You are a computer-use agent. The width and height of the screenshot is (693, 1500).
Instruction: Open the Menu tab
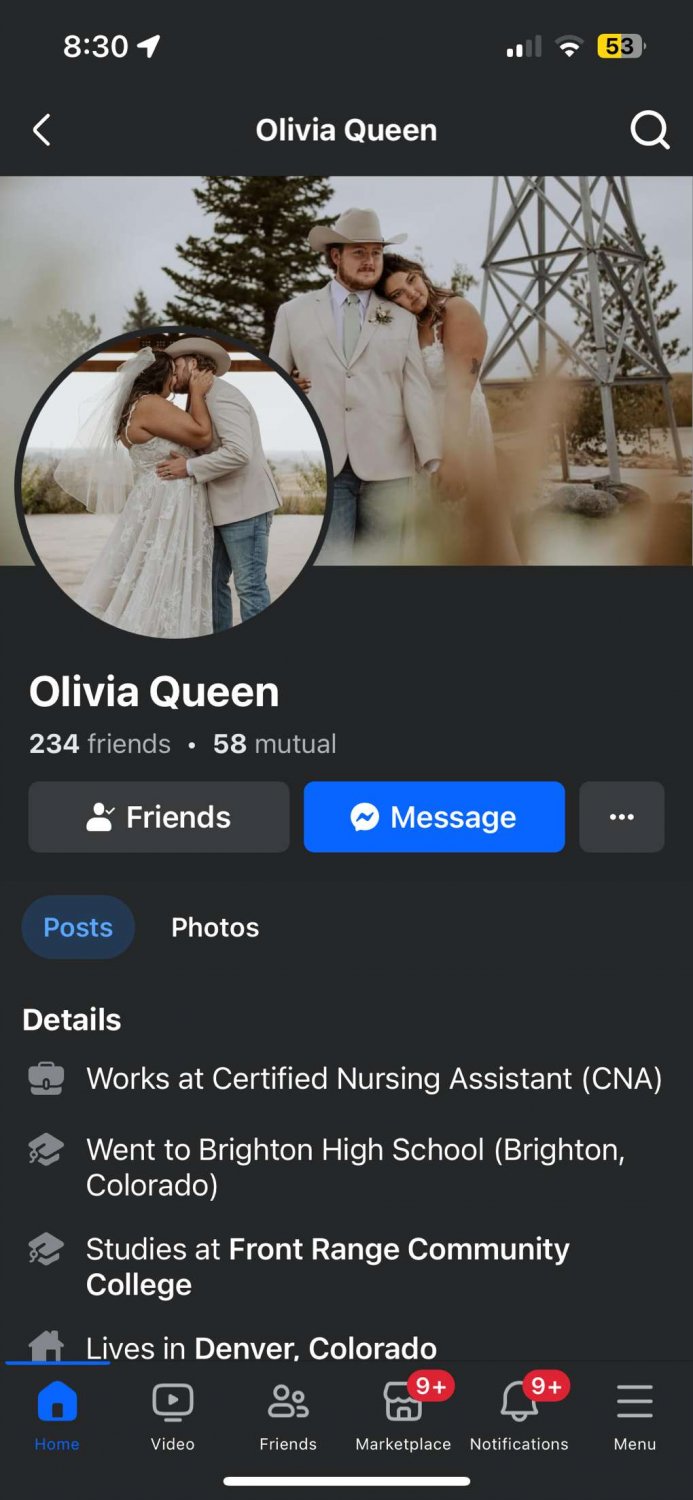[635, 1415]
